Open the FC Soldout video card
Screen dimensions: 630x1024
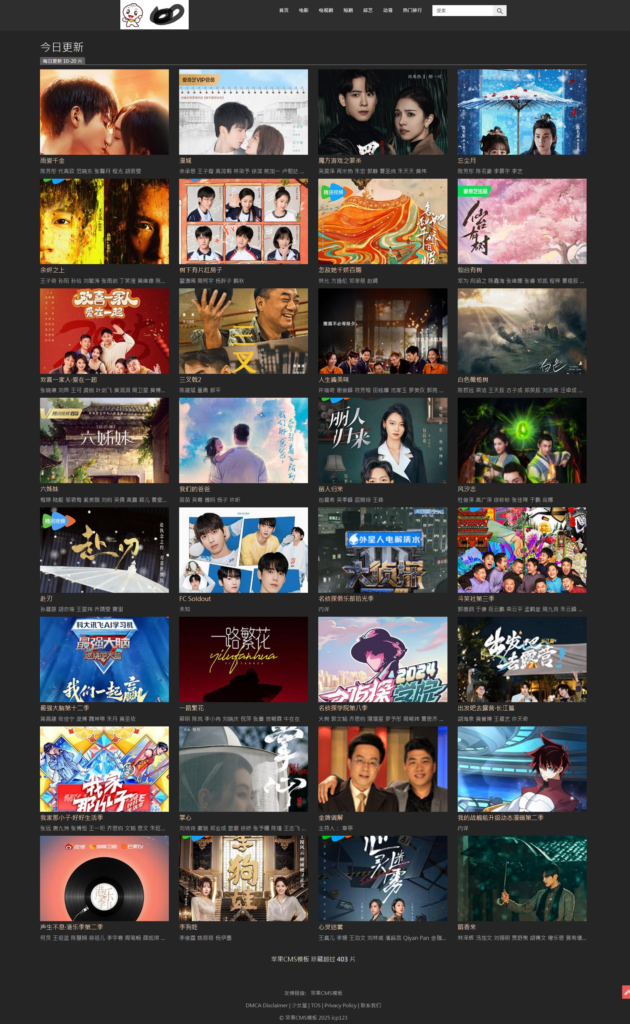pyautogui.click(x=243, y=550)
